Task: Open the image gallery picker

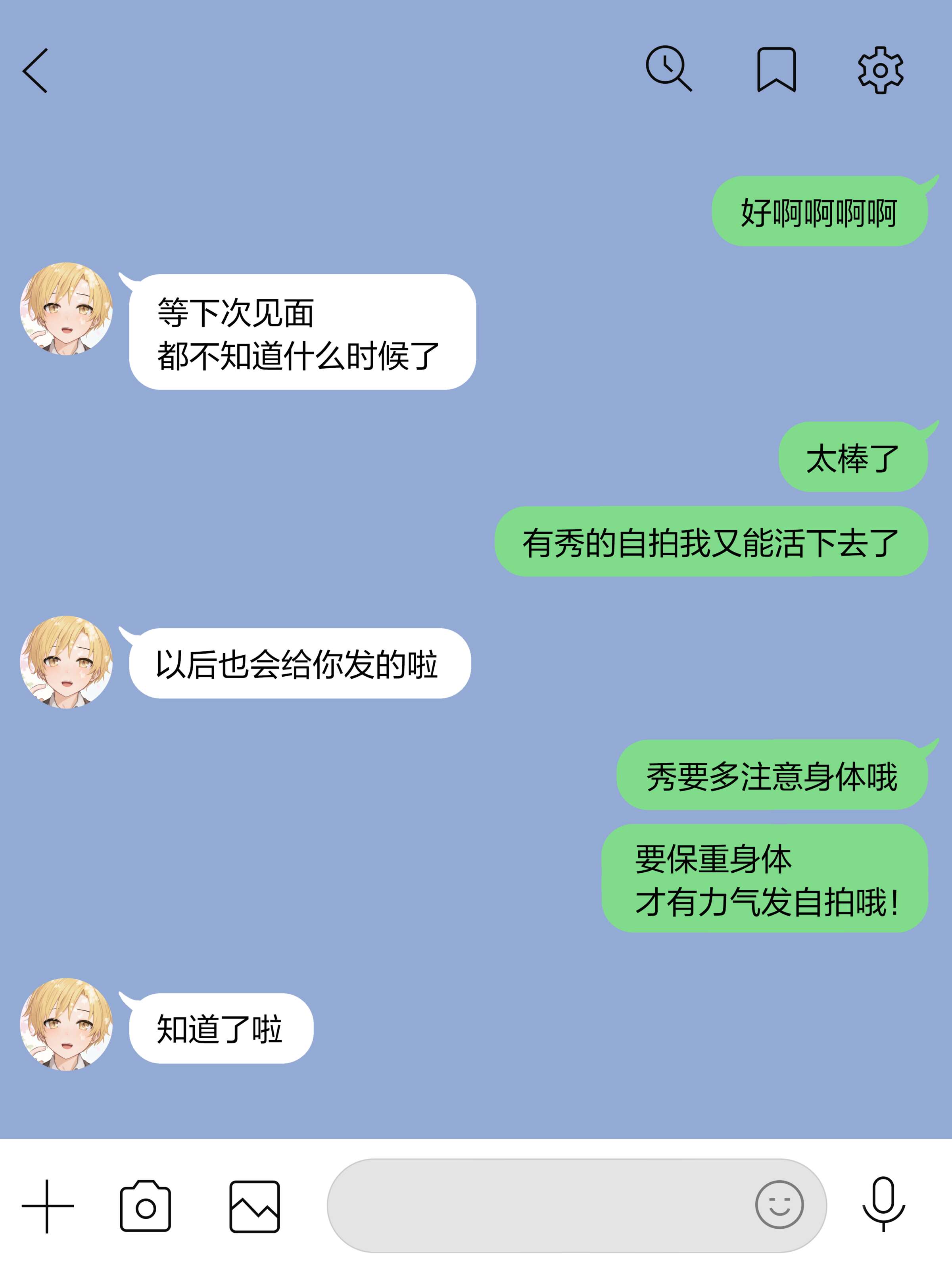Action: click(x=254, y=1206)
